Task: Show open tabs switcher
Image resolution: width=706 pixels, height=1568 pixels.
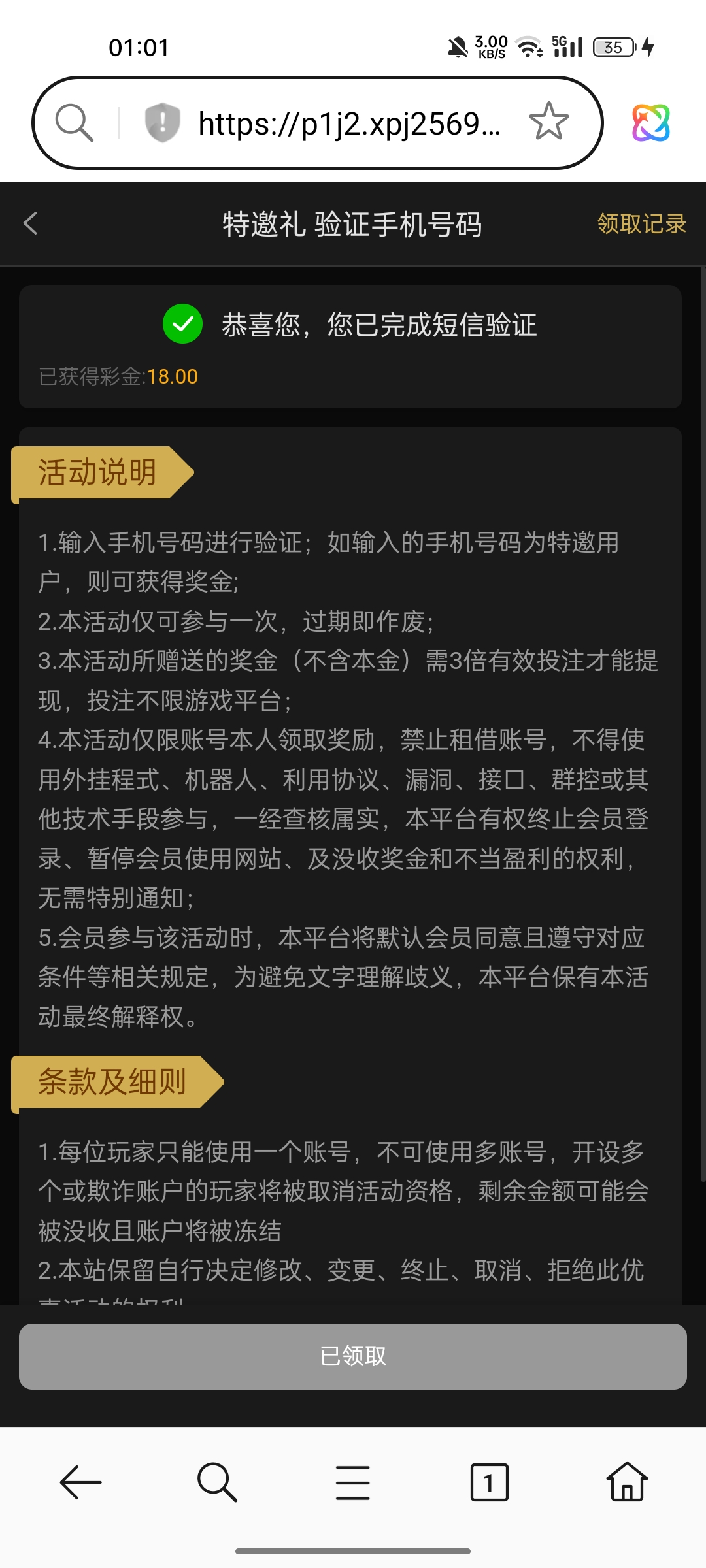Action: (489, 1482)
